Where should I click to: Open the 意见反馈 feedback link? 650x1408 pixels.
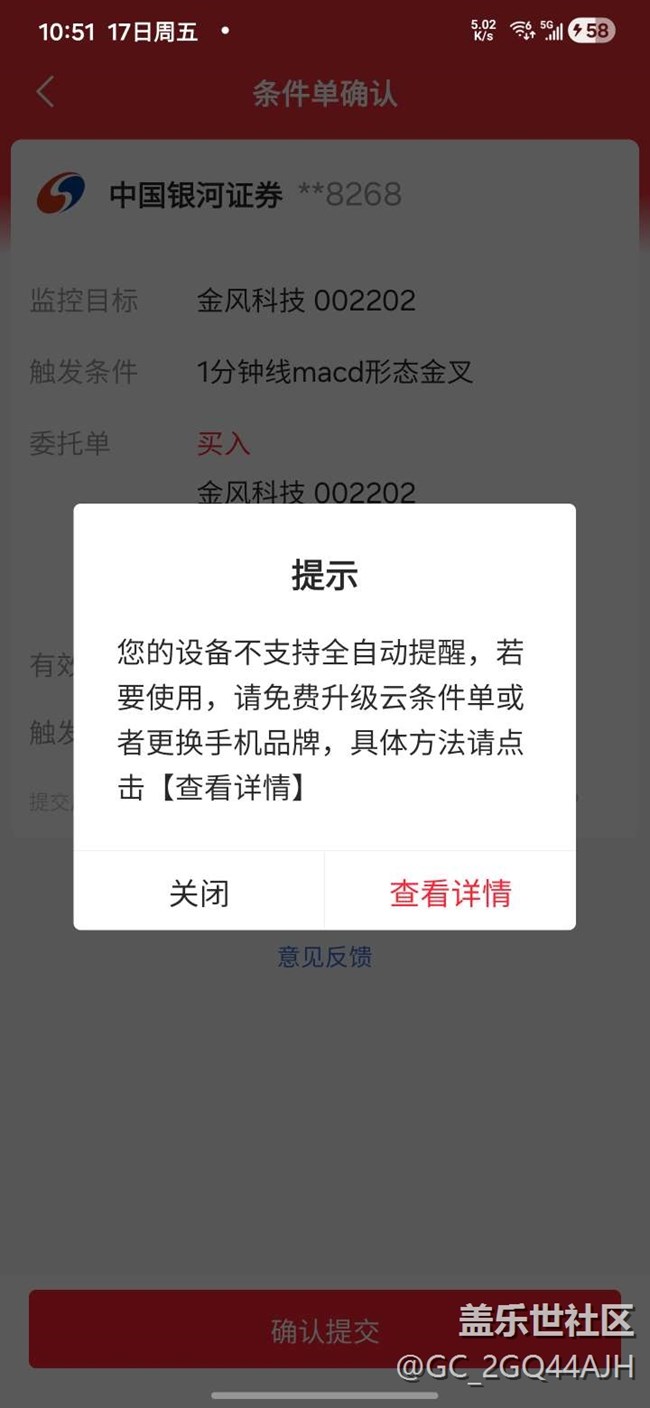(324, 957)
